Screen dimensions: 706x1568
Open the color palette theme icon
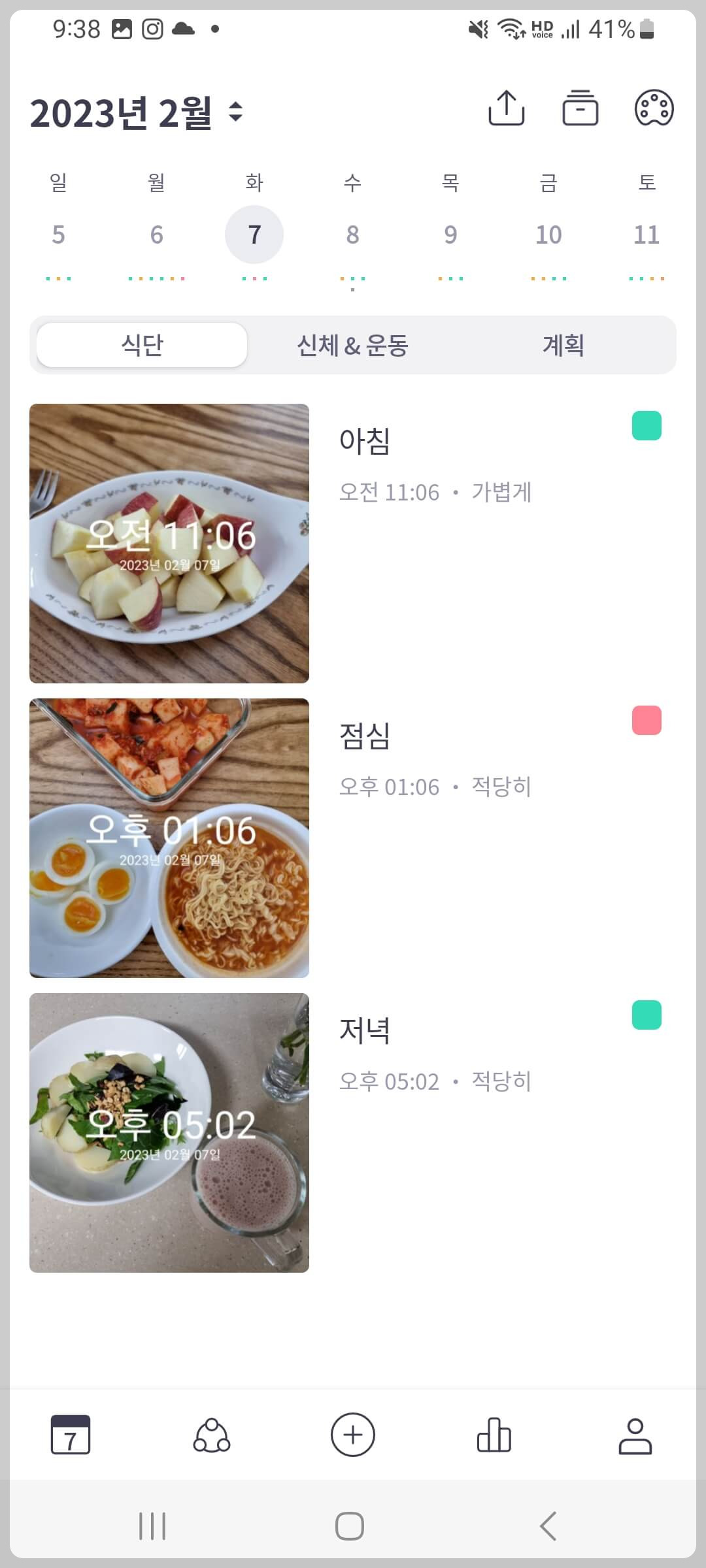[654, 108]
